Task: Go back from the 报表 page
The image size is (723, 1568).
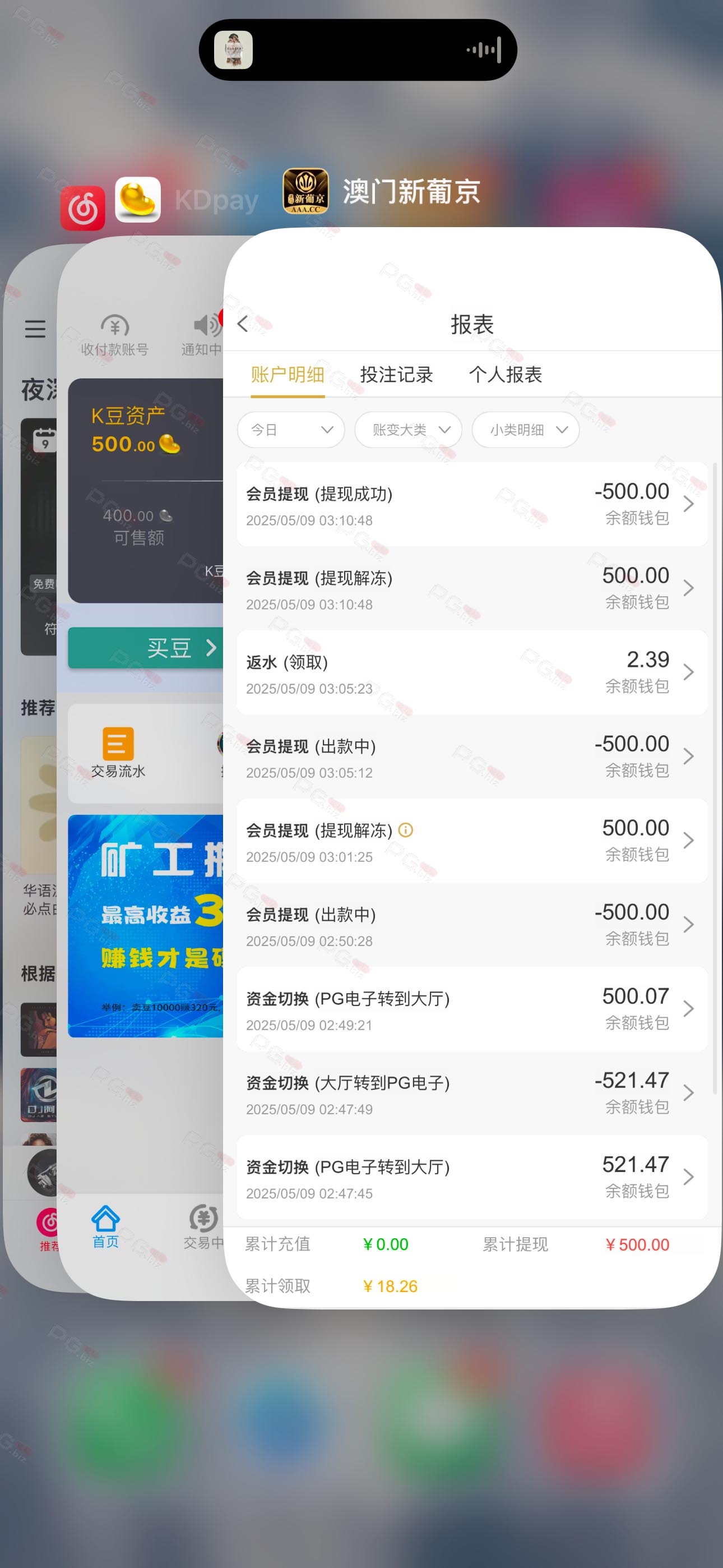Action: pyautogui.click(x=243, y=325)
